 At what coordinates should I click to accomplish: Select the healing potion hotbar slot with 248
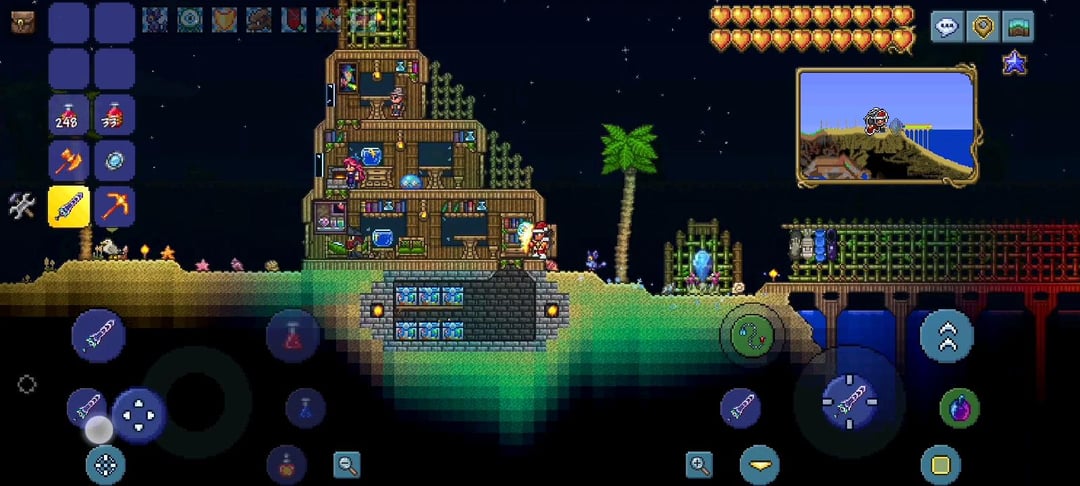pos(68,115)
